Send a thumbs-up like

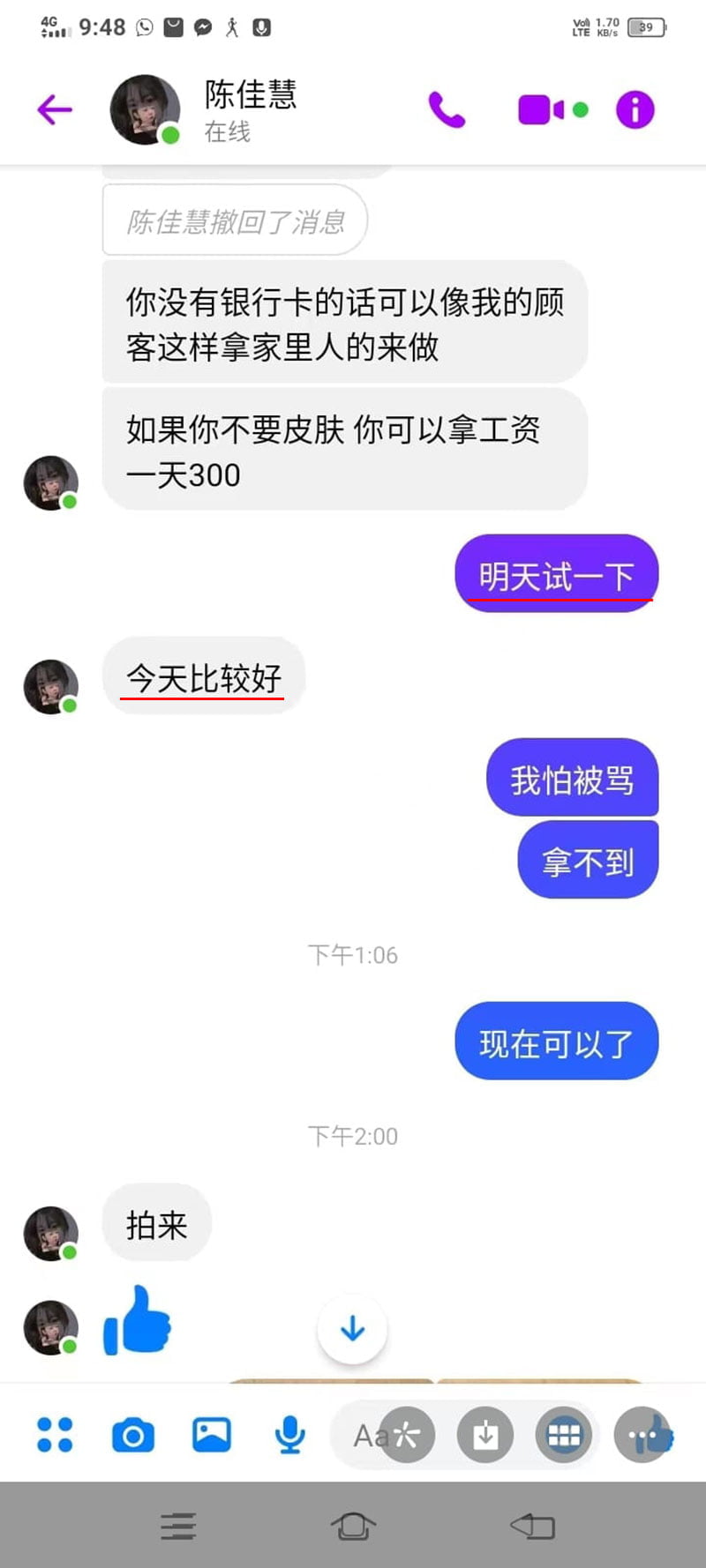pyautogui.click(x=655, y=1435)
